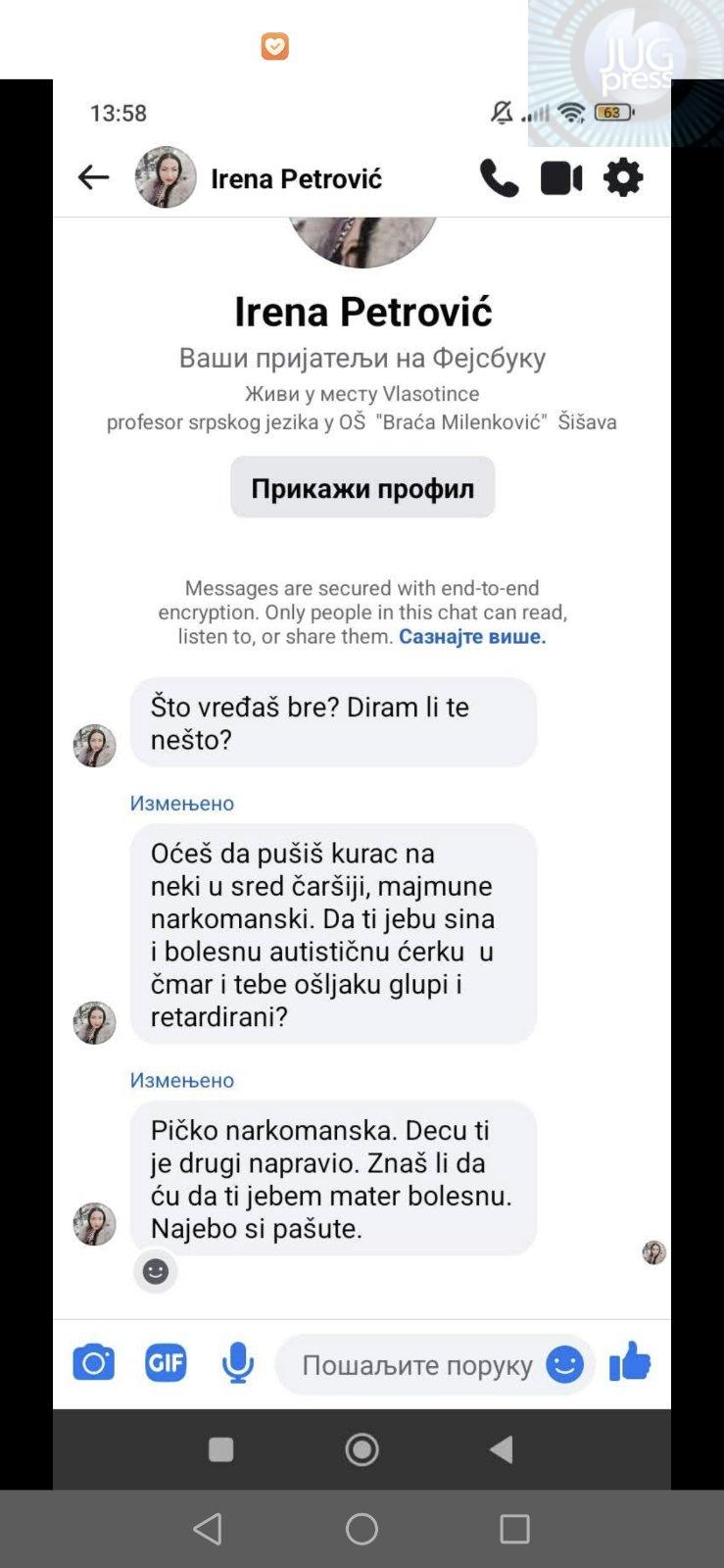Image resolution: width=724 pixels, height=1568 pixels.
Task: Send a thumbs-up like
Action: [630, 1362]
